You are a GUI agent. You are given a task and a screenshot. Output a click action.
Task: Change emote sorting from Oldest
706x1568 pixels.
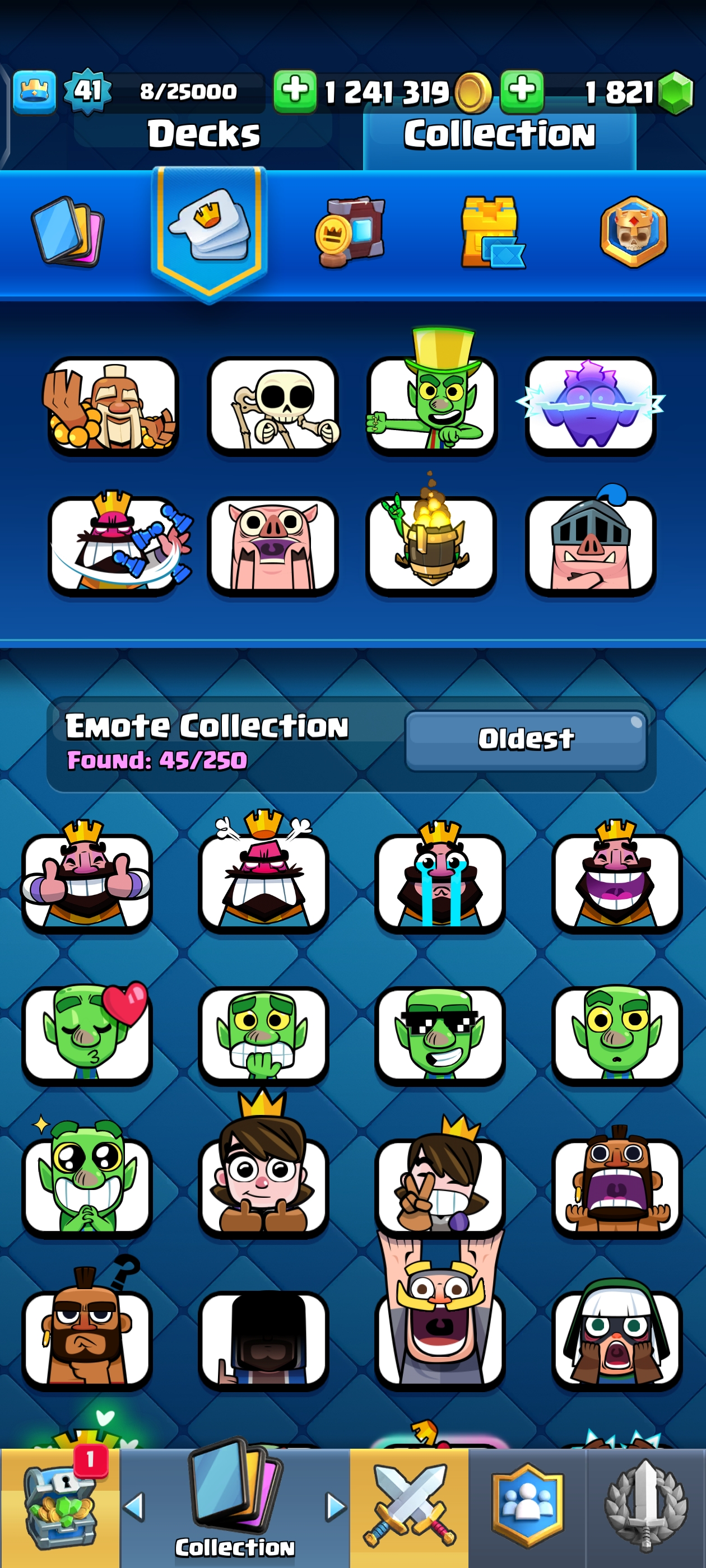(525, 740)
